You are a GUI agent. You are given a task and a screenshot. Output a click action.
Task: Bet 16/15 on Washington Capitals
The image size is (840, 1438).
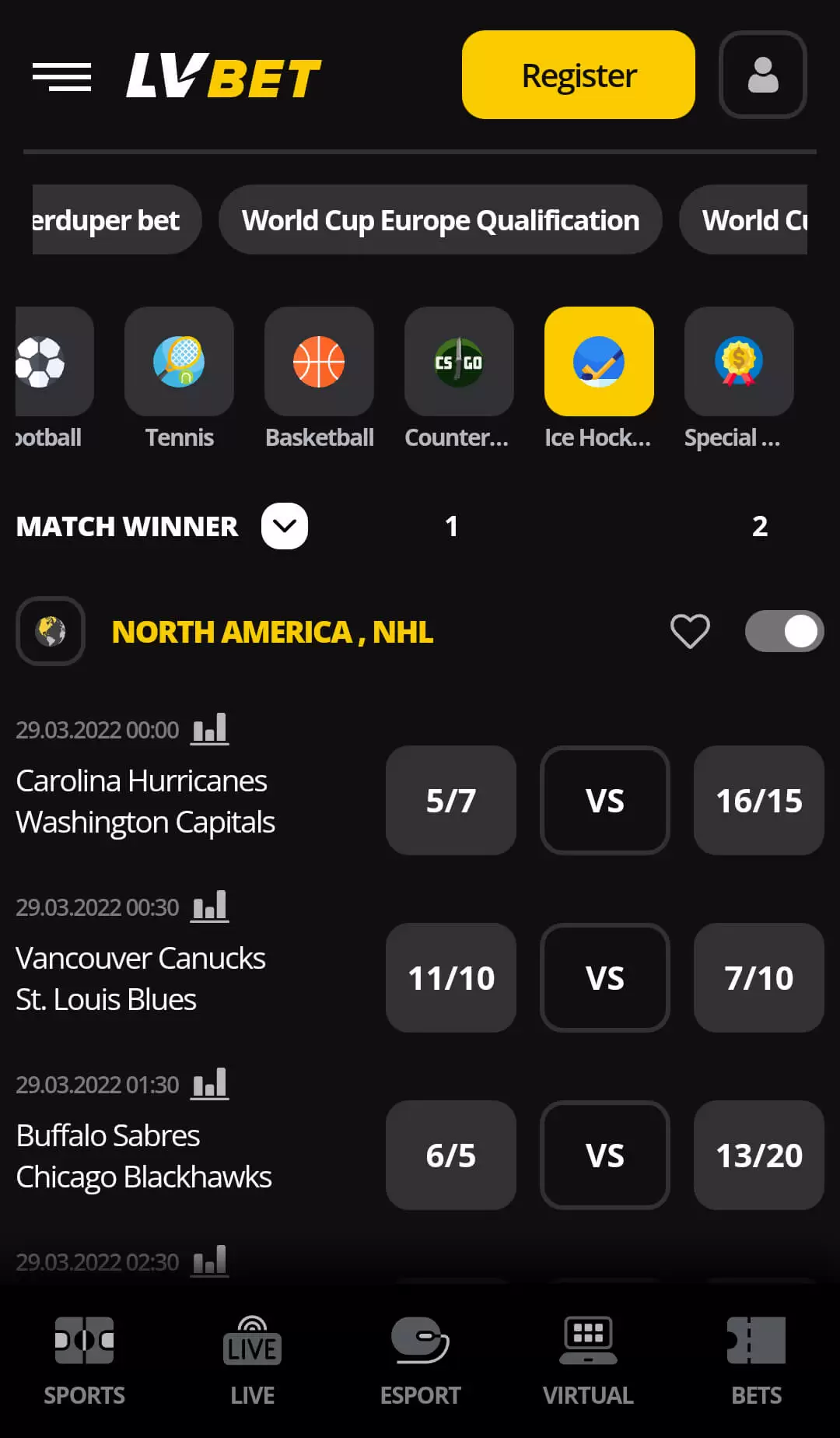(x=758, y=801)
